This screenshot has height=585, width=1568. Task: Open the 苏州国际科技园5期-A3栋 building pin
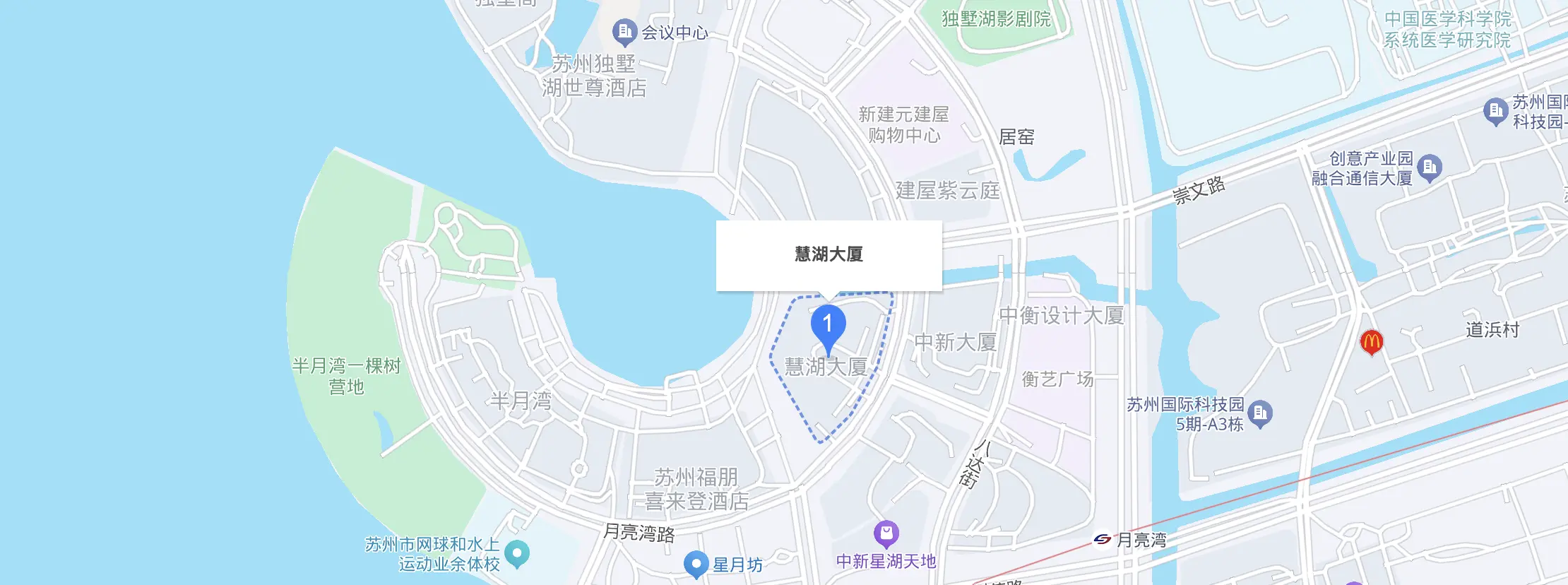(x=1260, y=413)
